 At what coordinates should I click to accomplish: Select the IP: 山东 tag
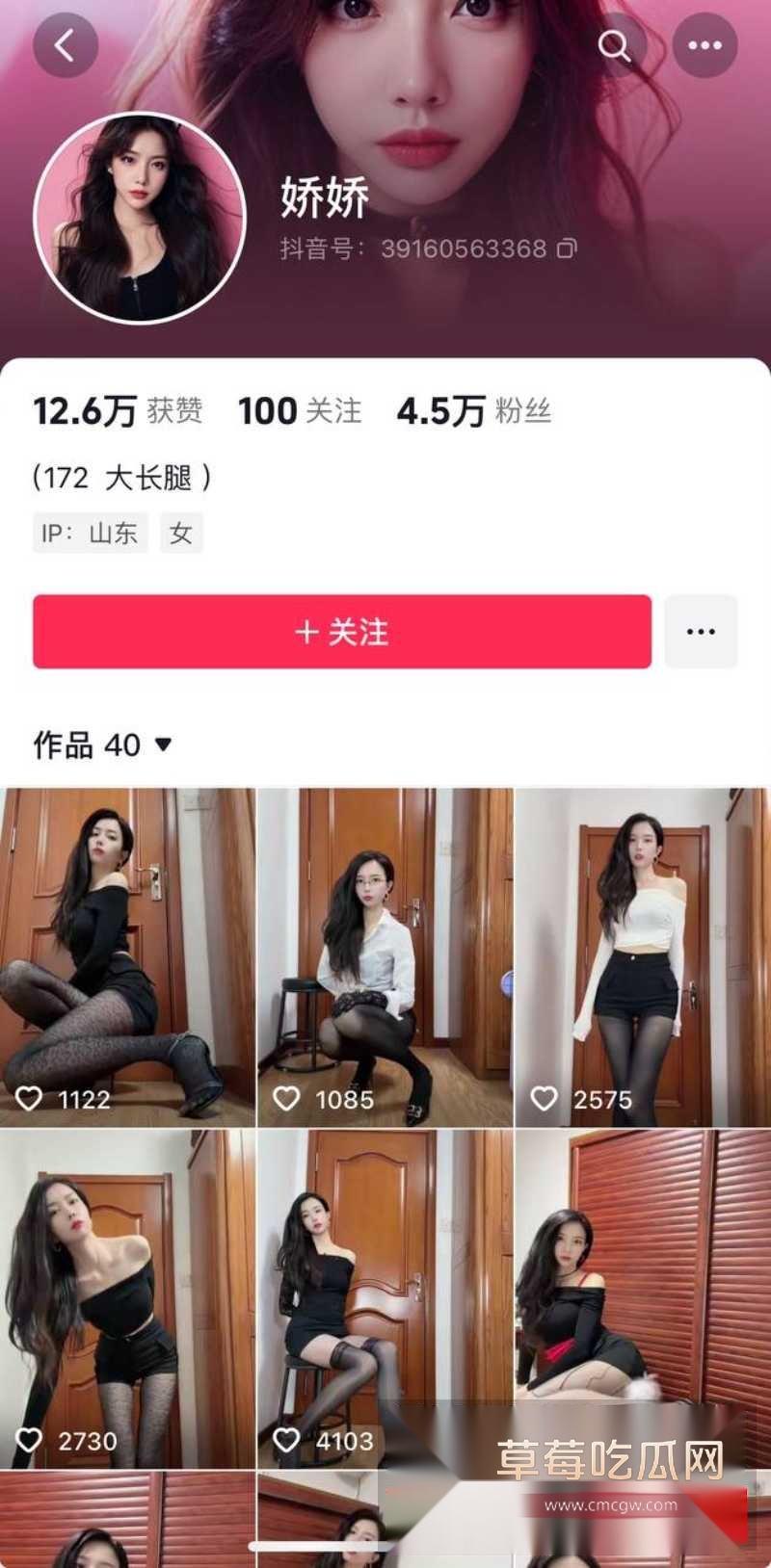pyautogui.click(x=90, y=533)
